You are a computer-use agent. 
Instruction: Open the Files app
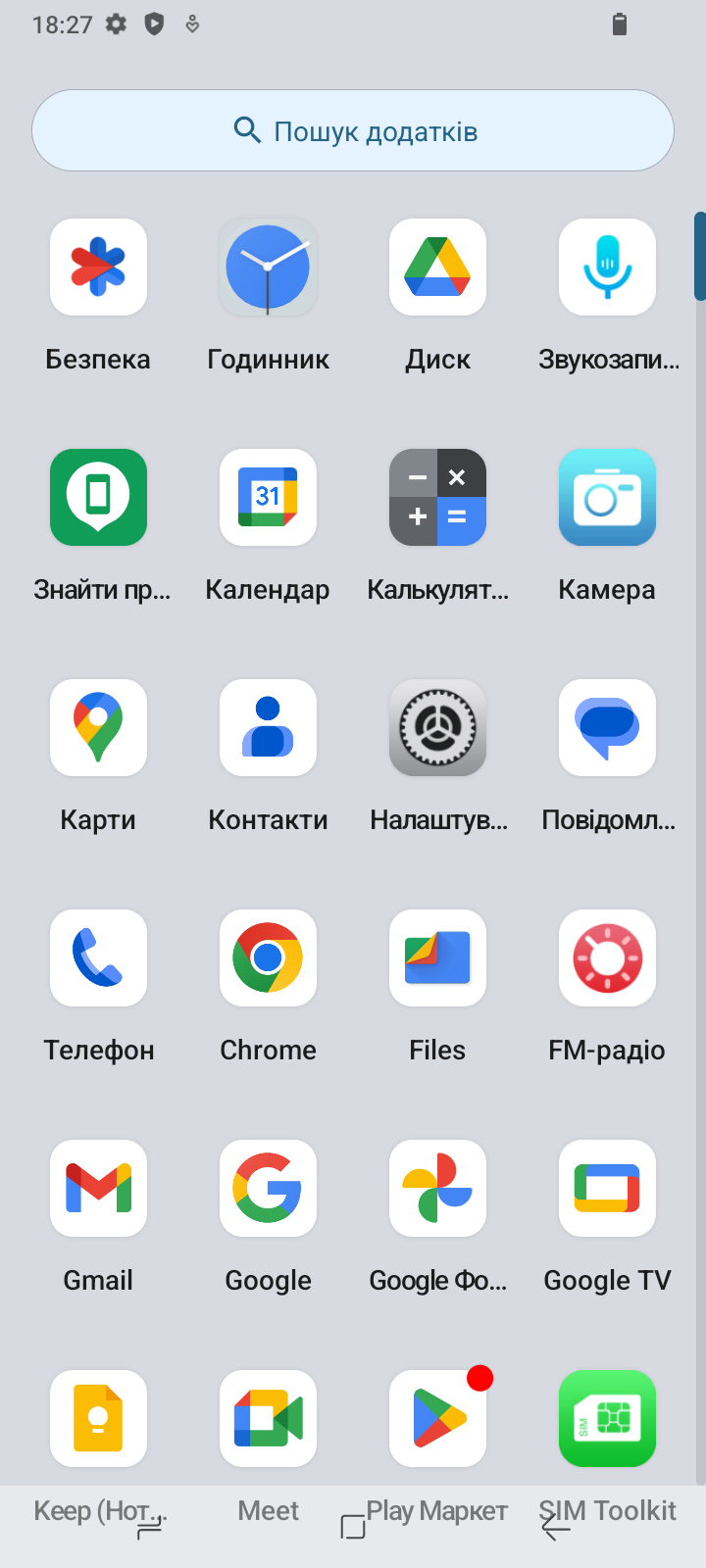[x=437, y=958]
